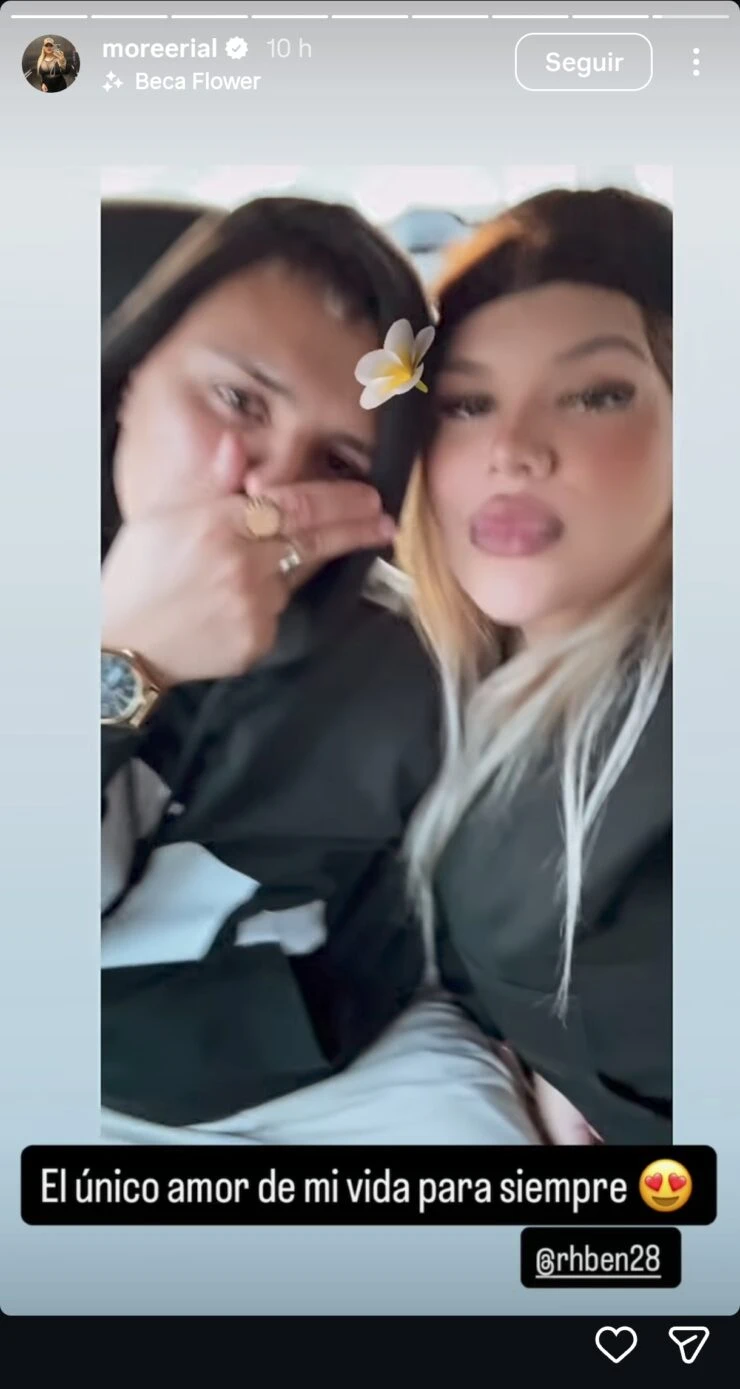This screenshot has width=740, height=1389.
Task: Open the @rhben28 mention sticker
Action: pos(600,1258)
